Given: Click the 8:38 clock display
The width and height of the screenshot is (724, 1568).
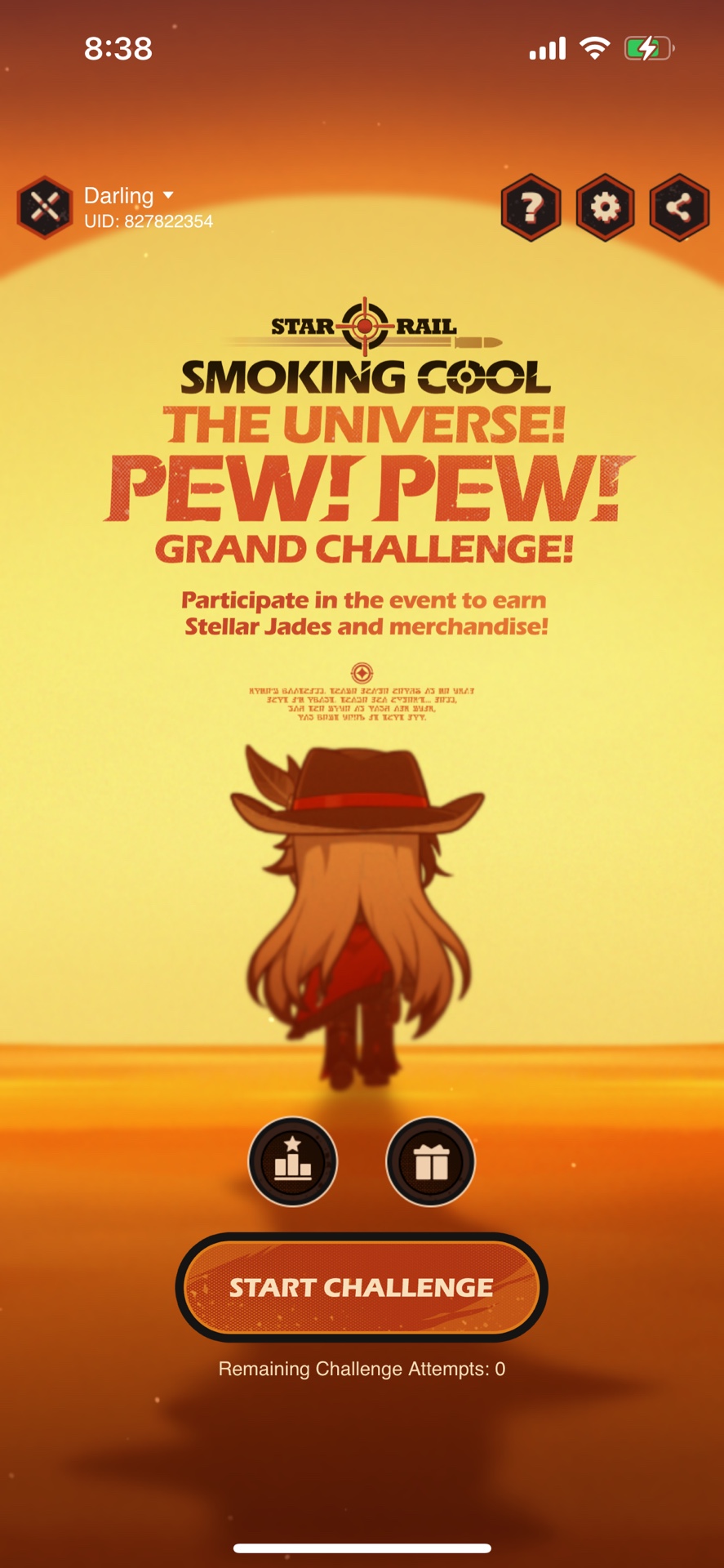Looking at the screenshot, I should 119,47.
